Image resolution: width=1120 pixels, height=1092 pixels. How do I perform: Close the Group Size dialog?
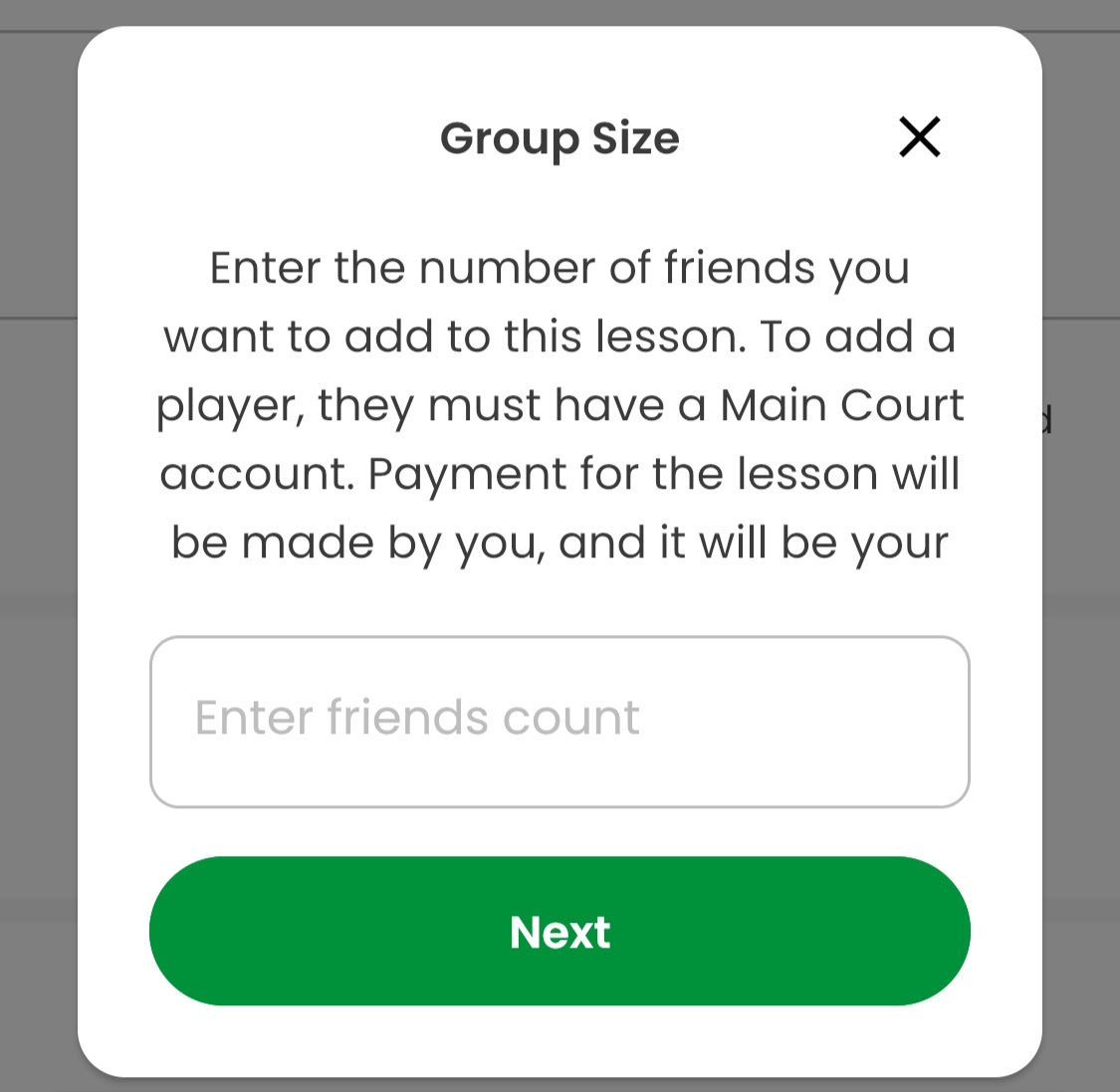919,137
